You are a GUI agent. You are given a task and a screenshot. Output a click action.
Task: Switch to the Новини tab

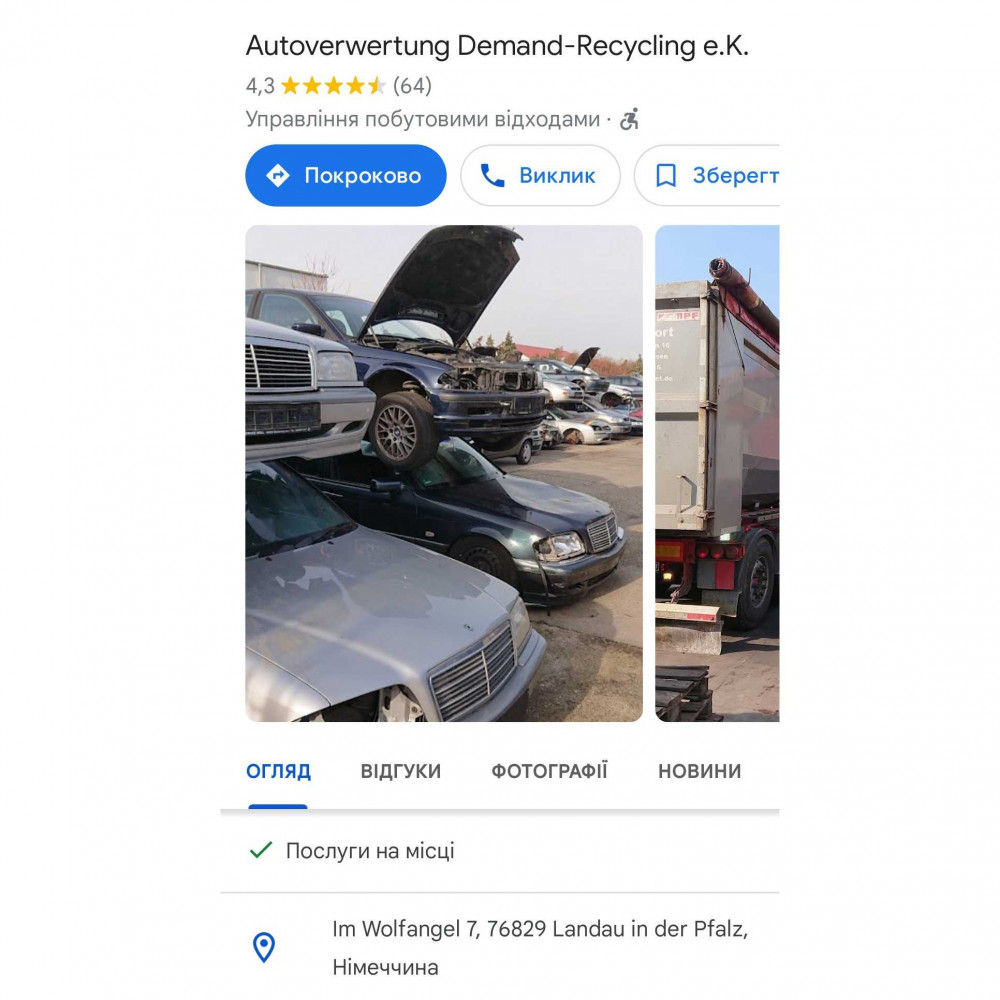[699, 771]
